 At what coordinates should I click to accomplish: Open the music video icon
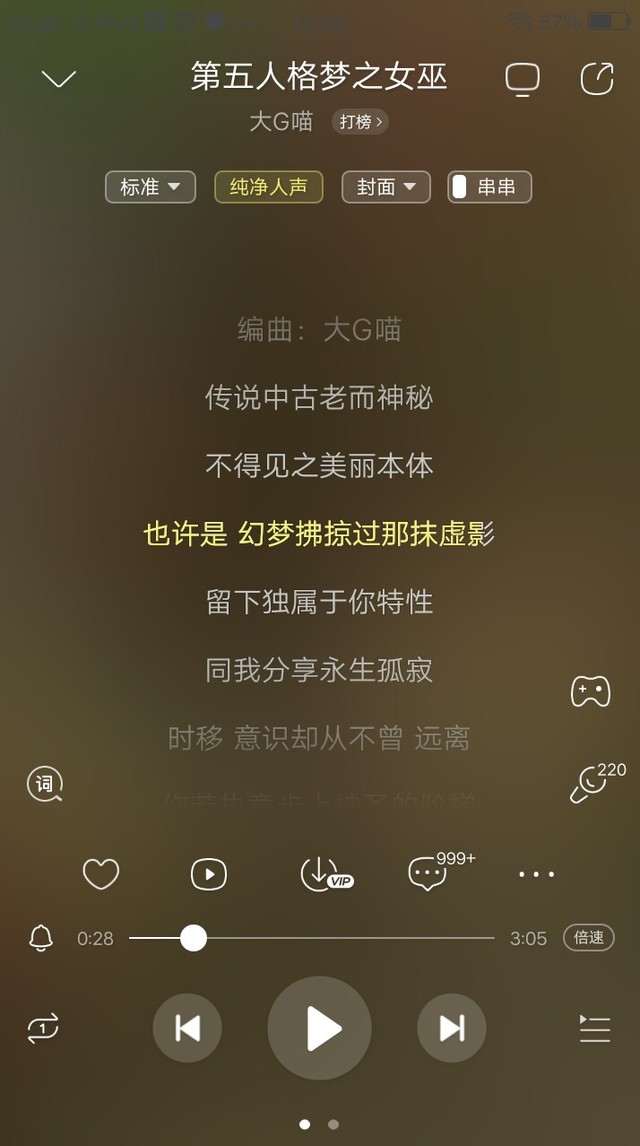pyautogui.click(x=209, y=874)
